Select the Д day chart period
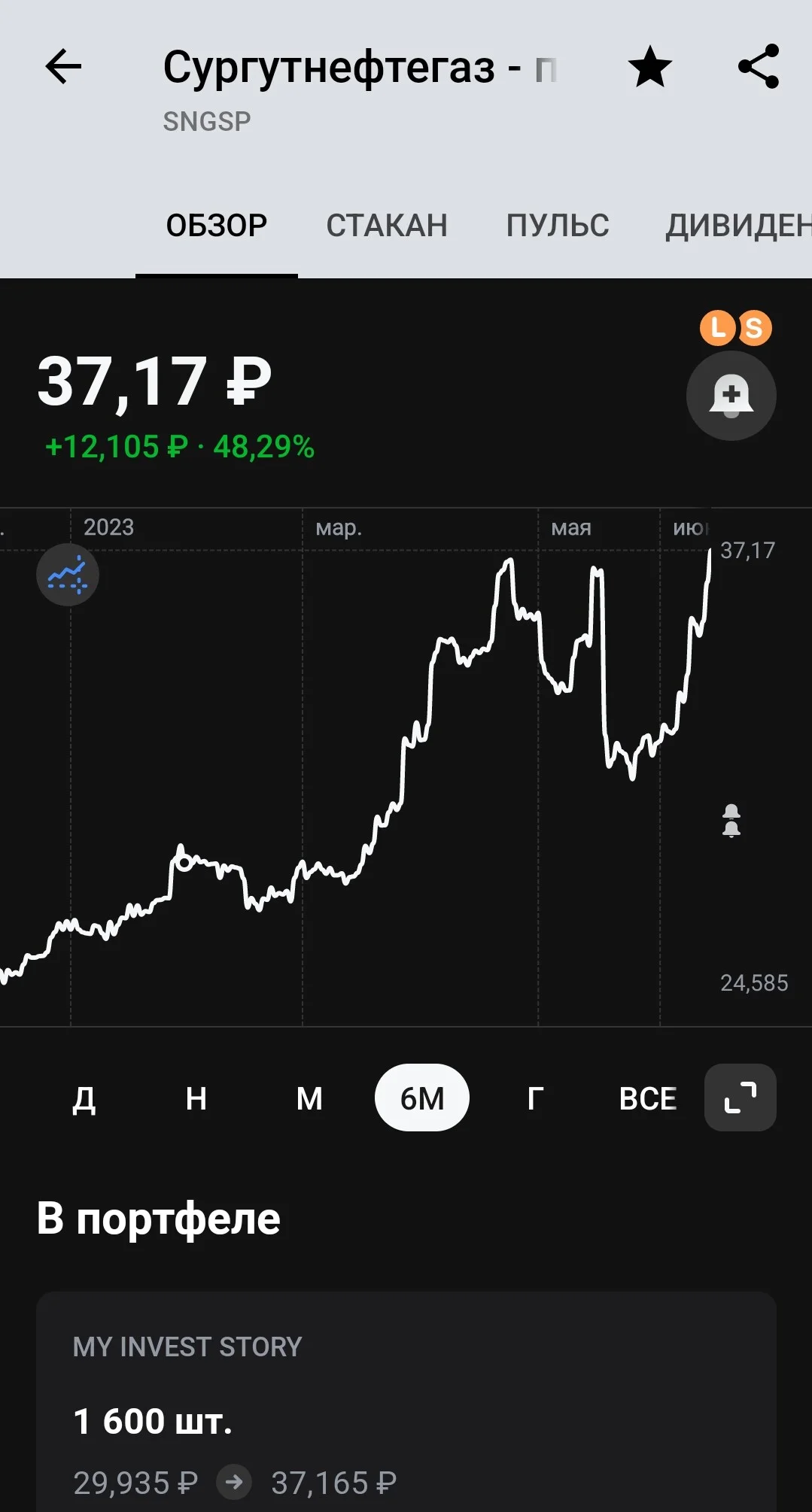The height and width of the screenshot is (1512, 812). click(84, 1098)
